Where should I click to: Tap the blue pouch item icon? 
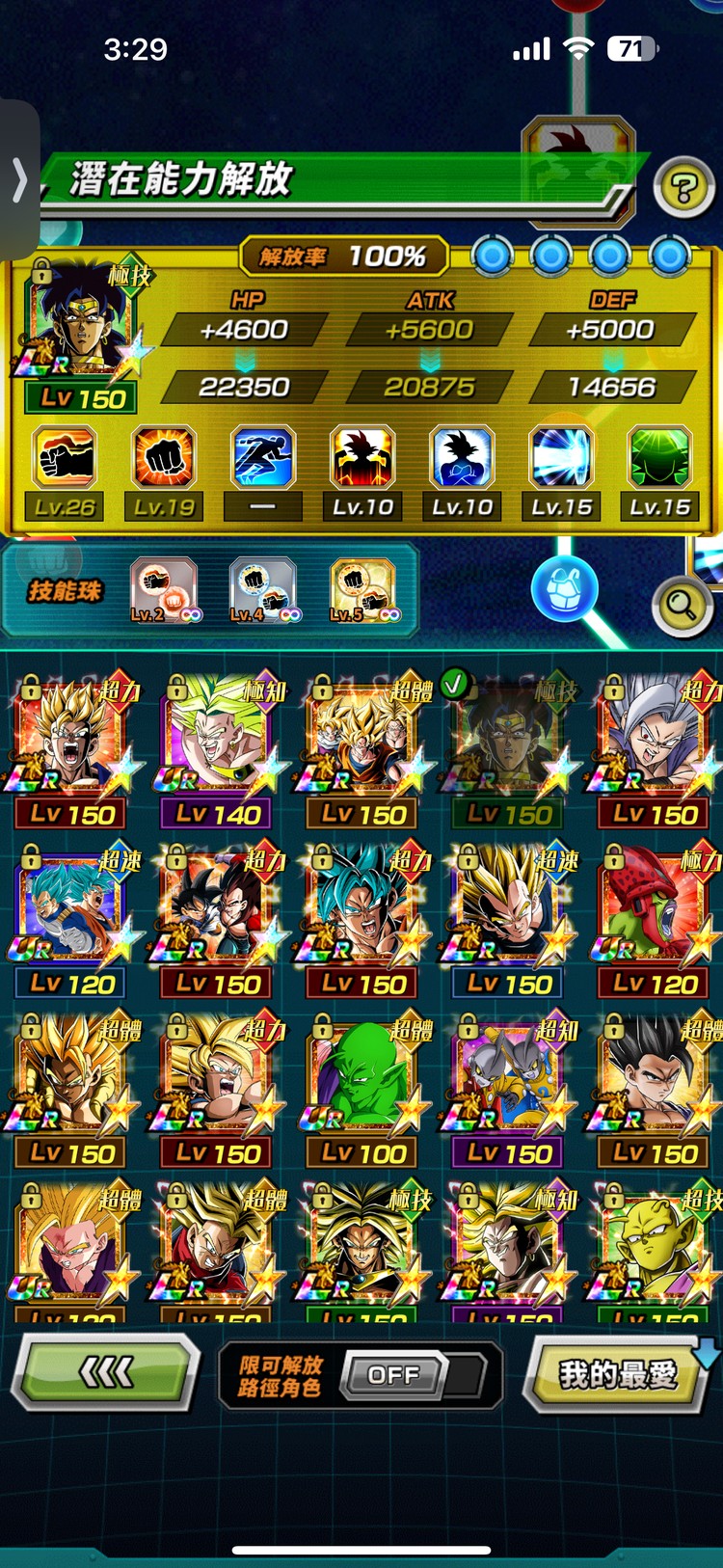565,588
